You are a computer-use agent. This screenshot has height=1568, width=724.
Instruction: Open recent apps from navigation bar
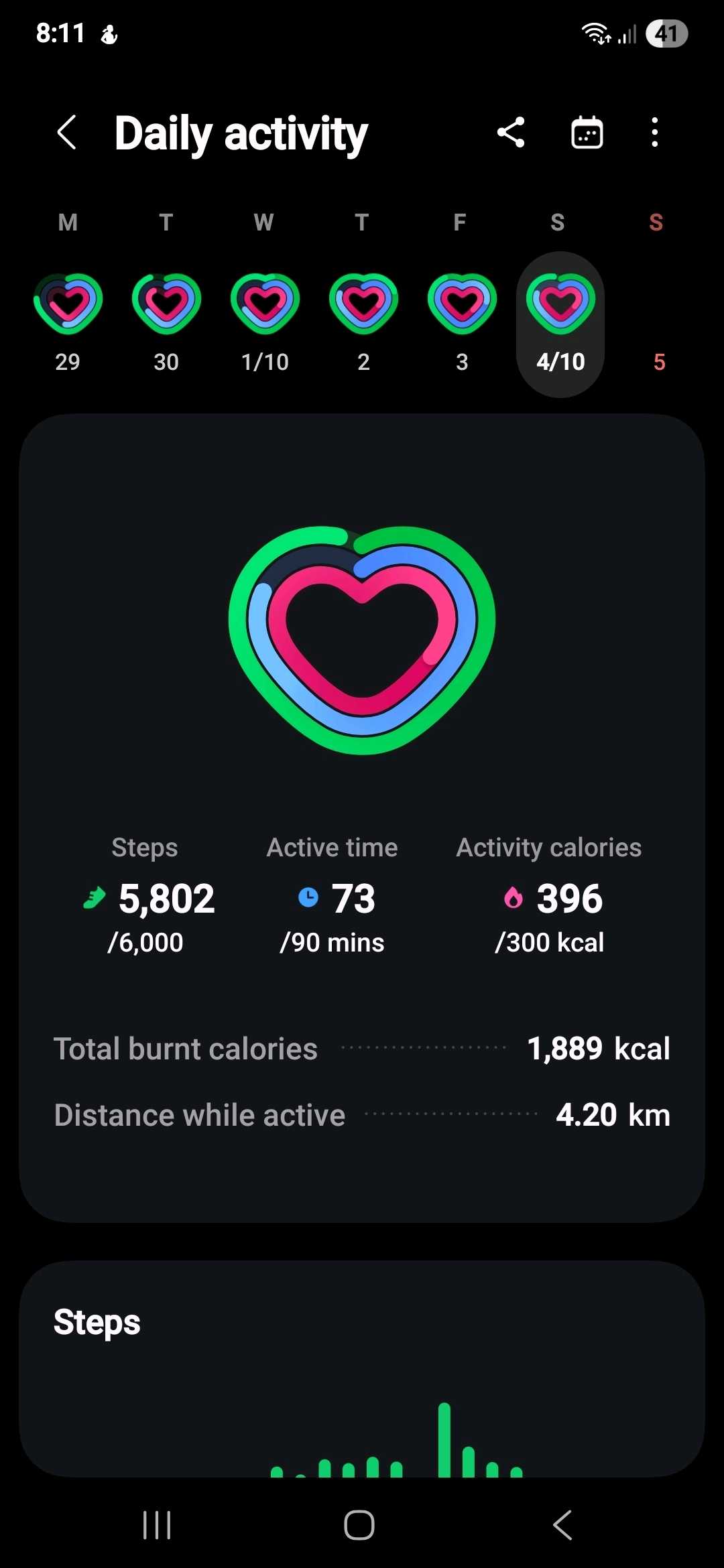(x=157, y=1525)
